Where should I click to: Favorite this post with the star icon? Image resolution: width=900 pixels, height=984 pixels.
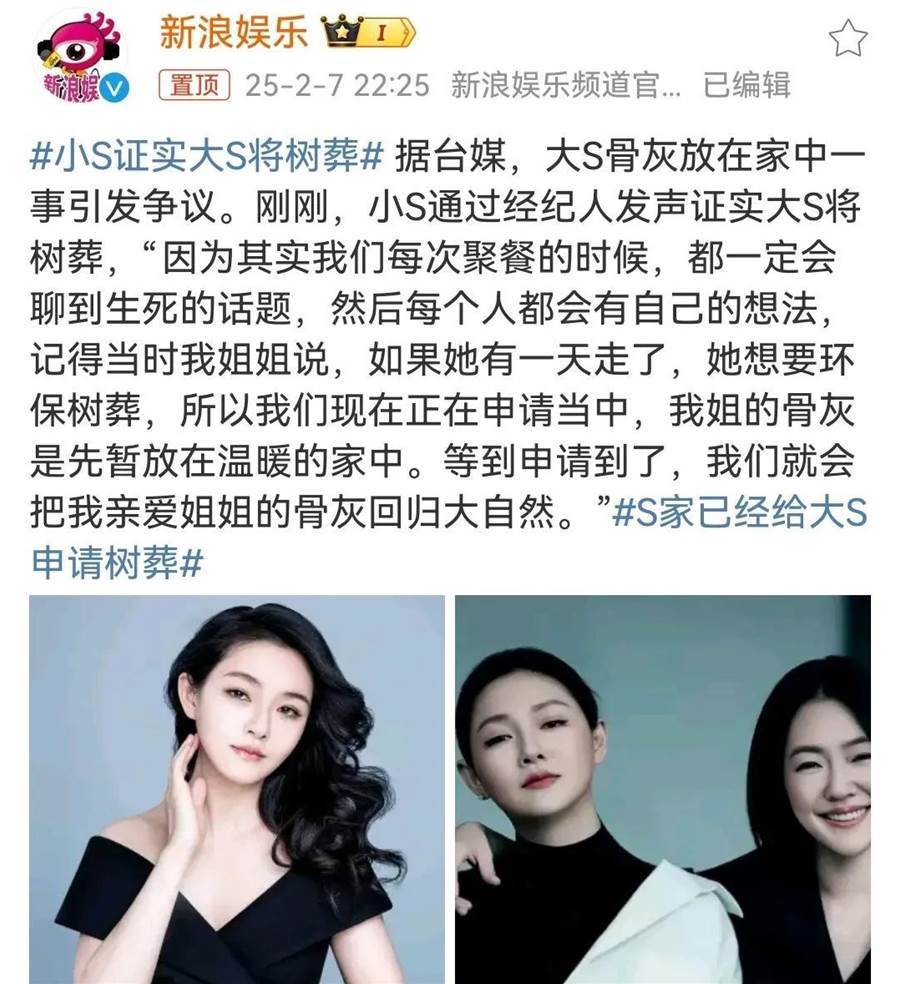click(x=849, y=39)
